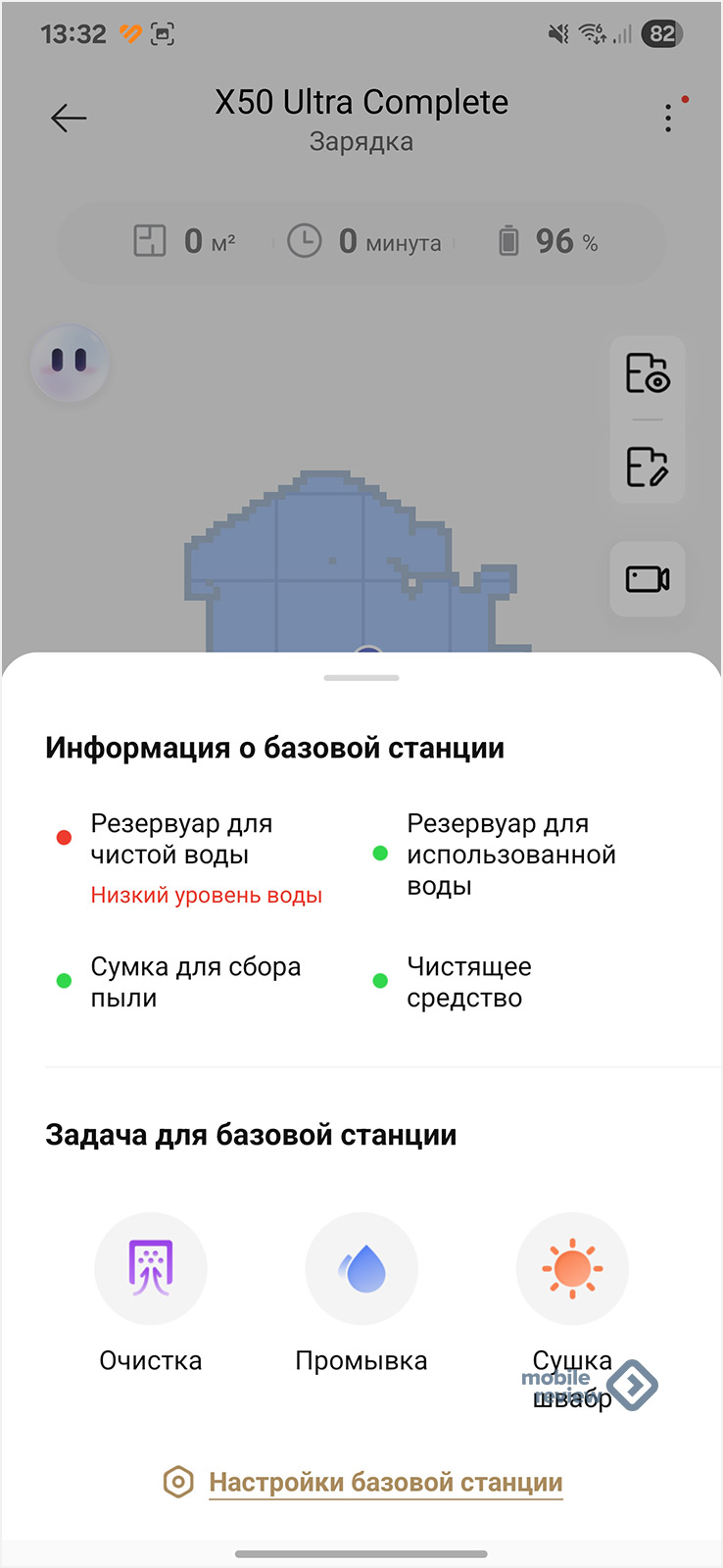Tap the bottom sheet drag handle
This screenshot has width=723, height=1568.
[361, 677]
